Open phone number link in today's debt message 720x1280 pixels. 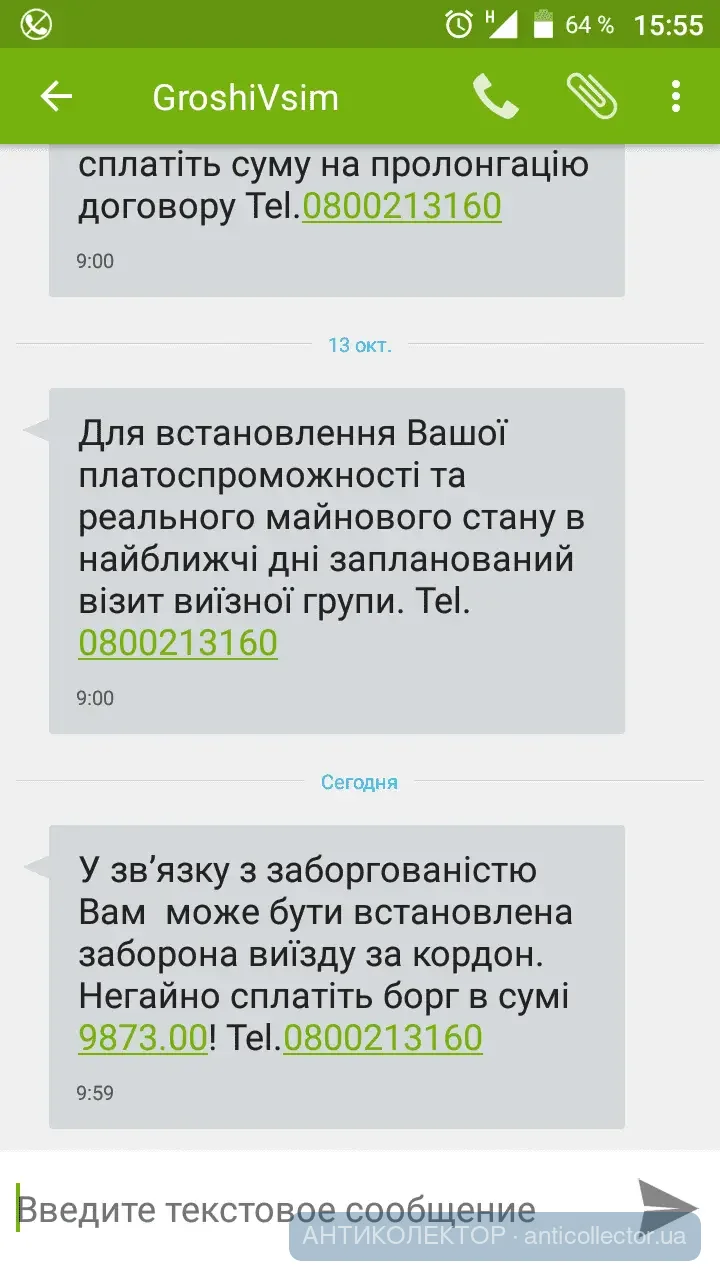tap(382, 1038)
